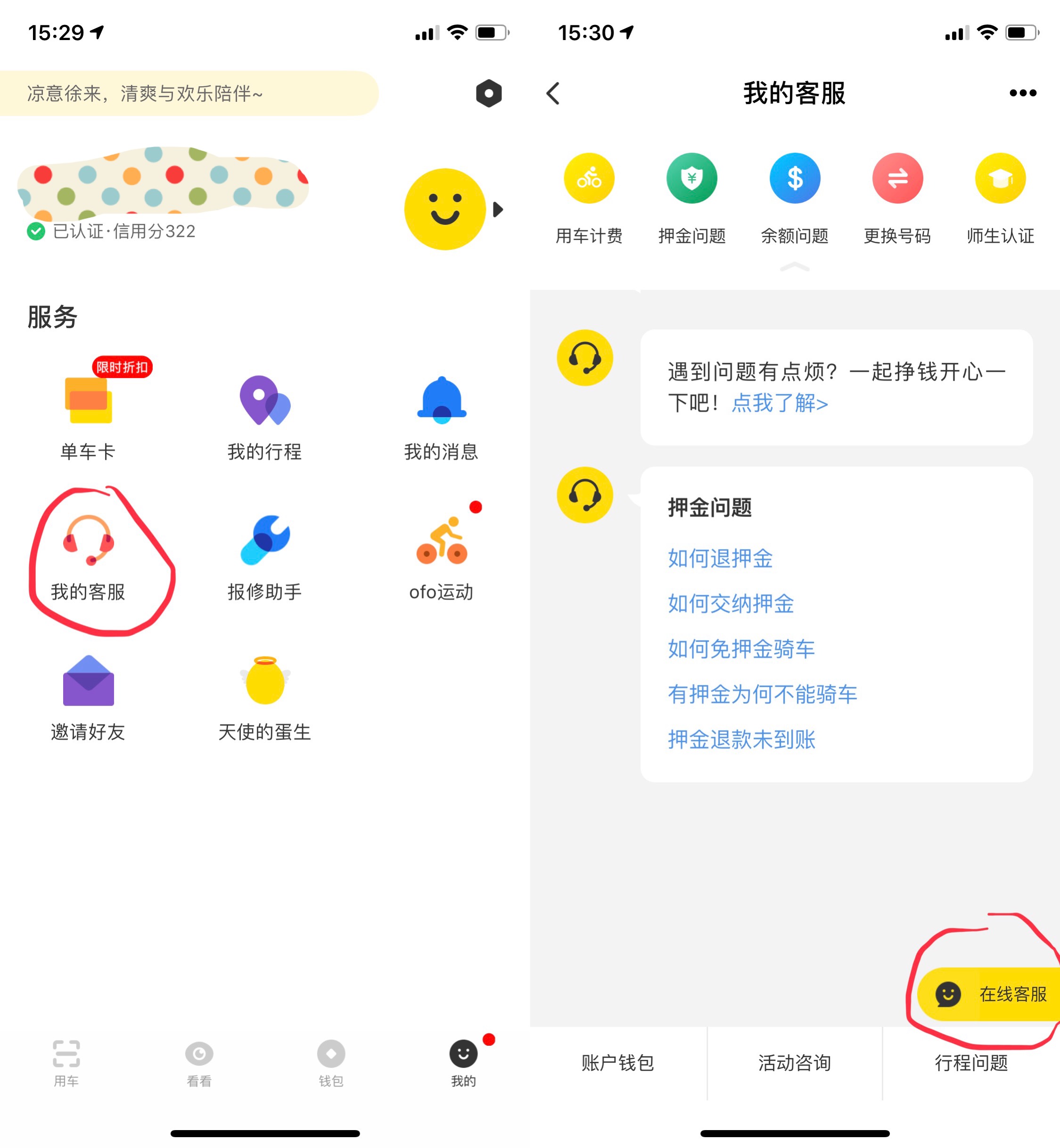Open the 行程问题 bottom menu
This screenshot has height=1148, width=1060.
click(971, 1063)
